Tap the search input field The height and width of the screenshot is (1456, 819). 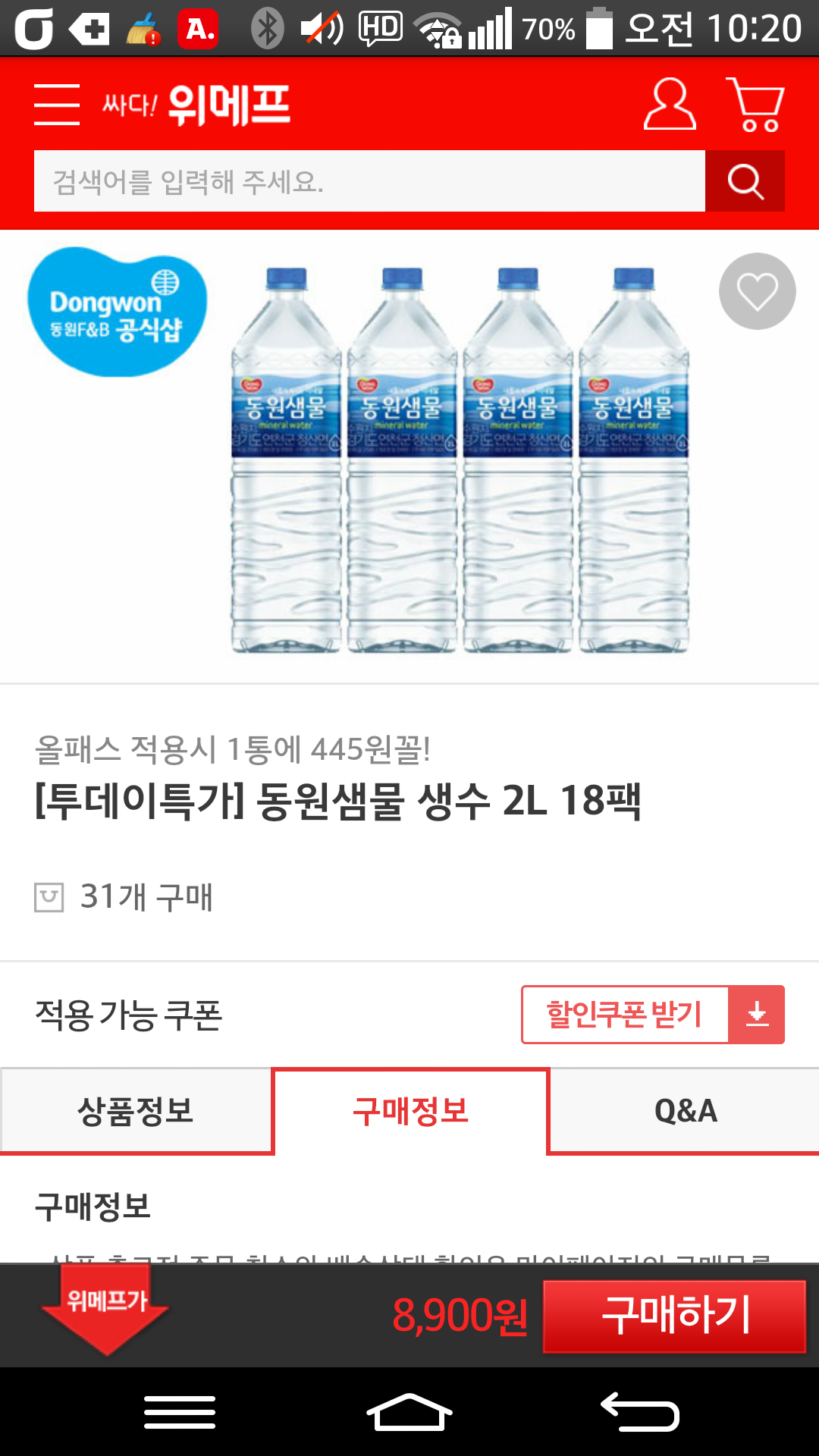click(x=372, y=180)
